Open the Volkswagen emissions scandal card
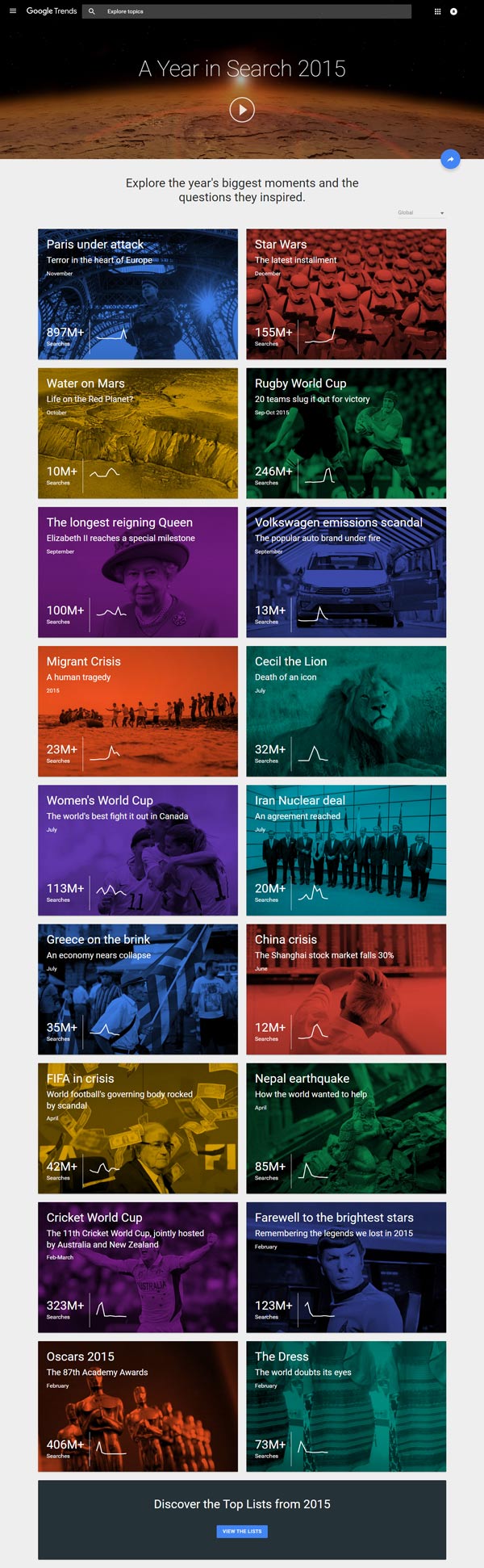The image size is (484, 1568). coord(346,572)
